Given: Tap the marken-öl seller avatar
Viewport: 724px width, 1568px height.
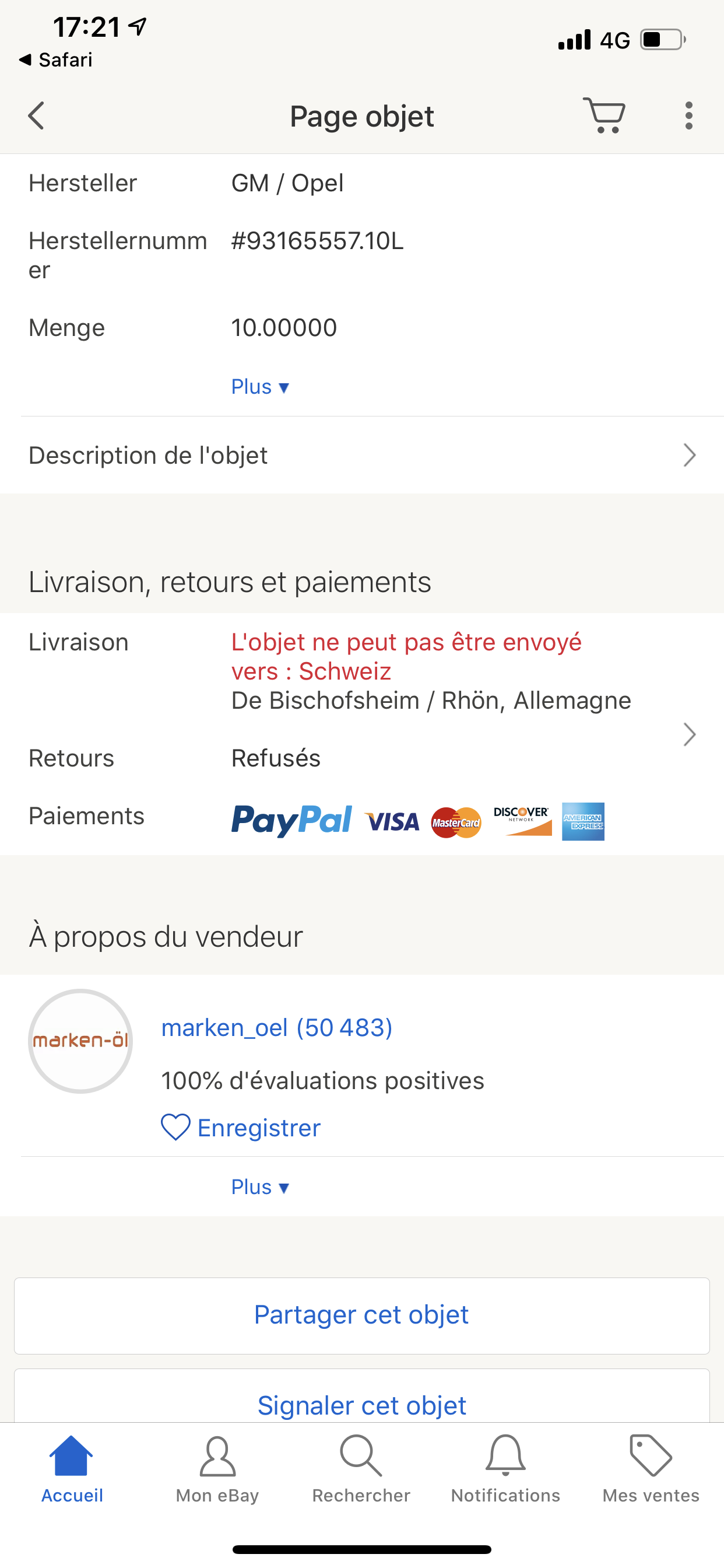Looking at the screenshot, I should (80, 1041).
